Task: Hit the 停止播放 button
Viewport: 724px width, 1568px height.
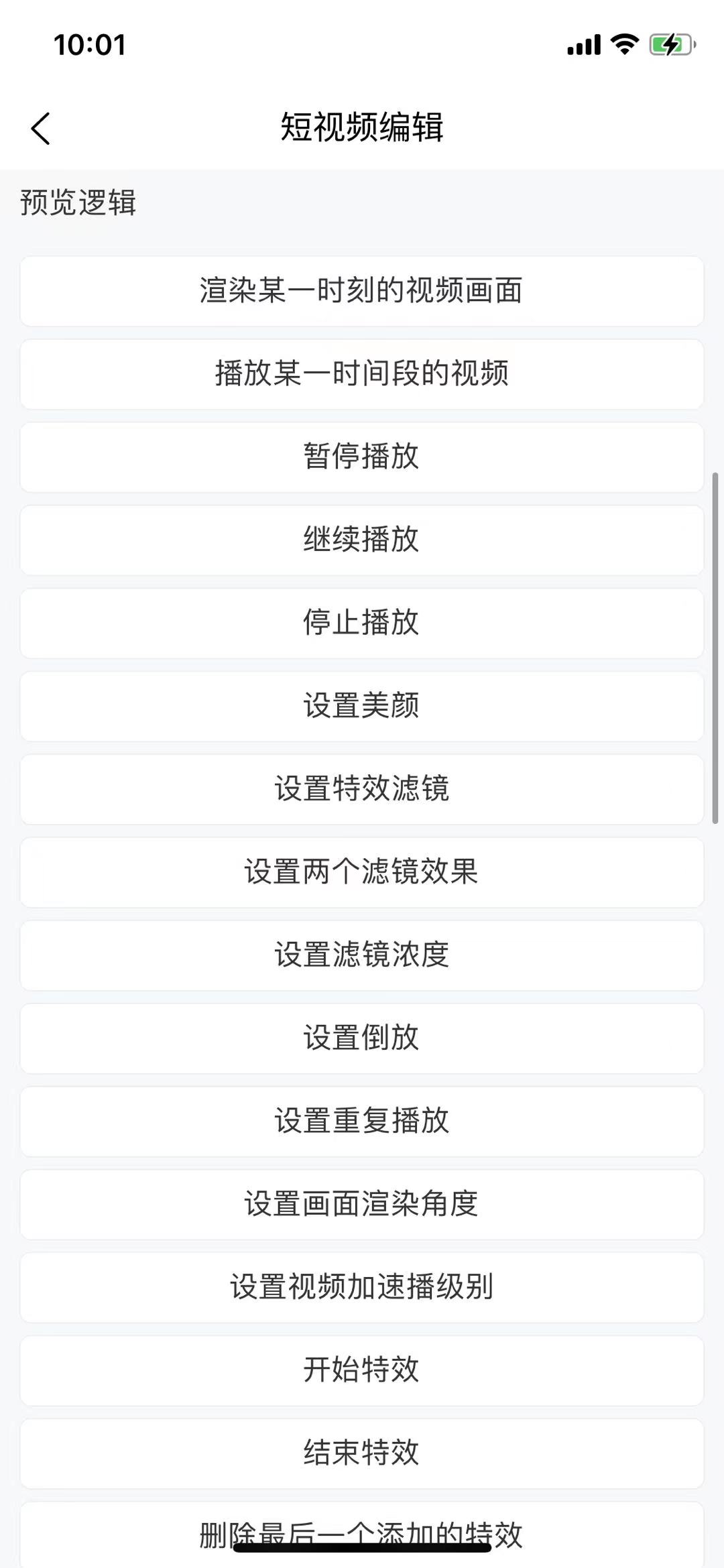Action: 362,623
